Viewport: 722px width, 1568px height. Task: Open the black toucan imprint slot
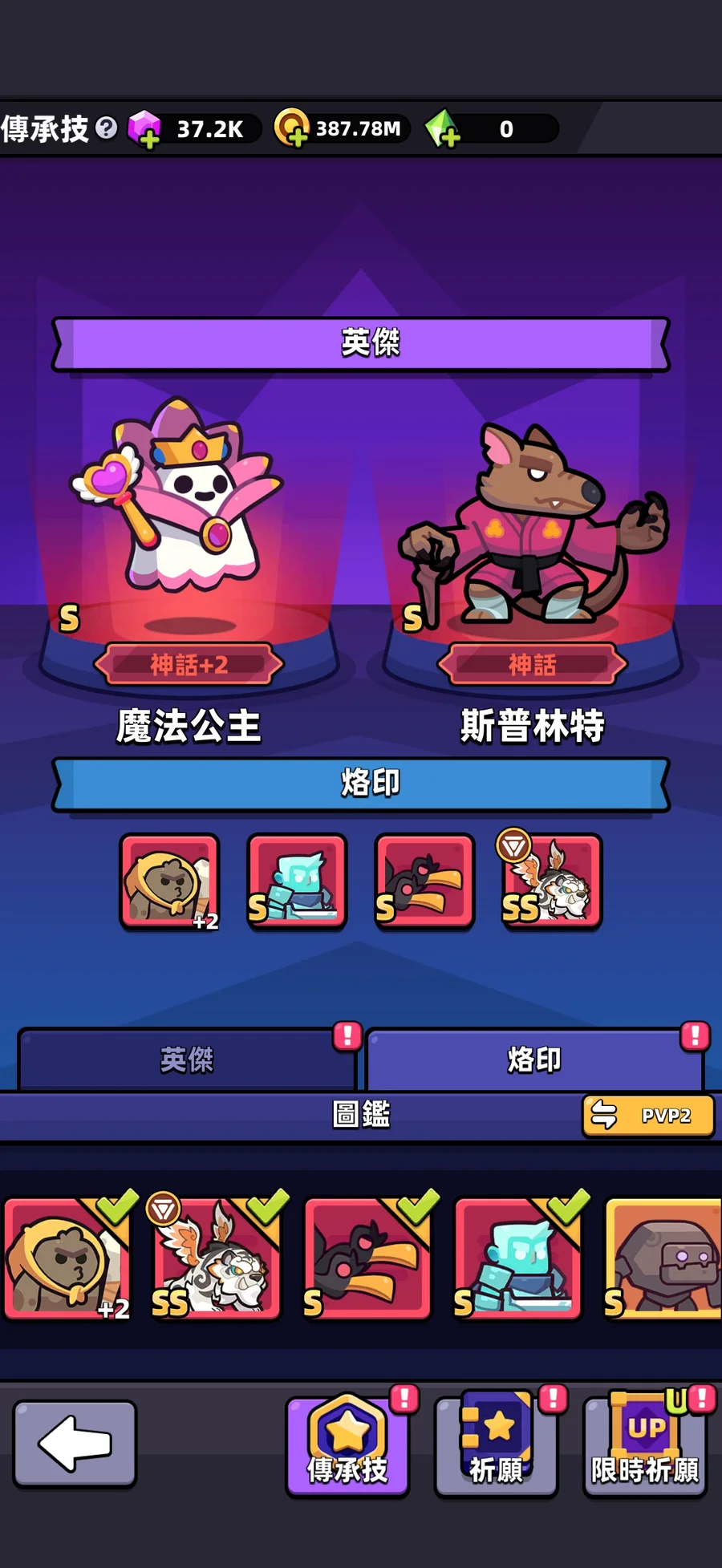(x=424, y=881)
